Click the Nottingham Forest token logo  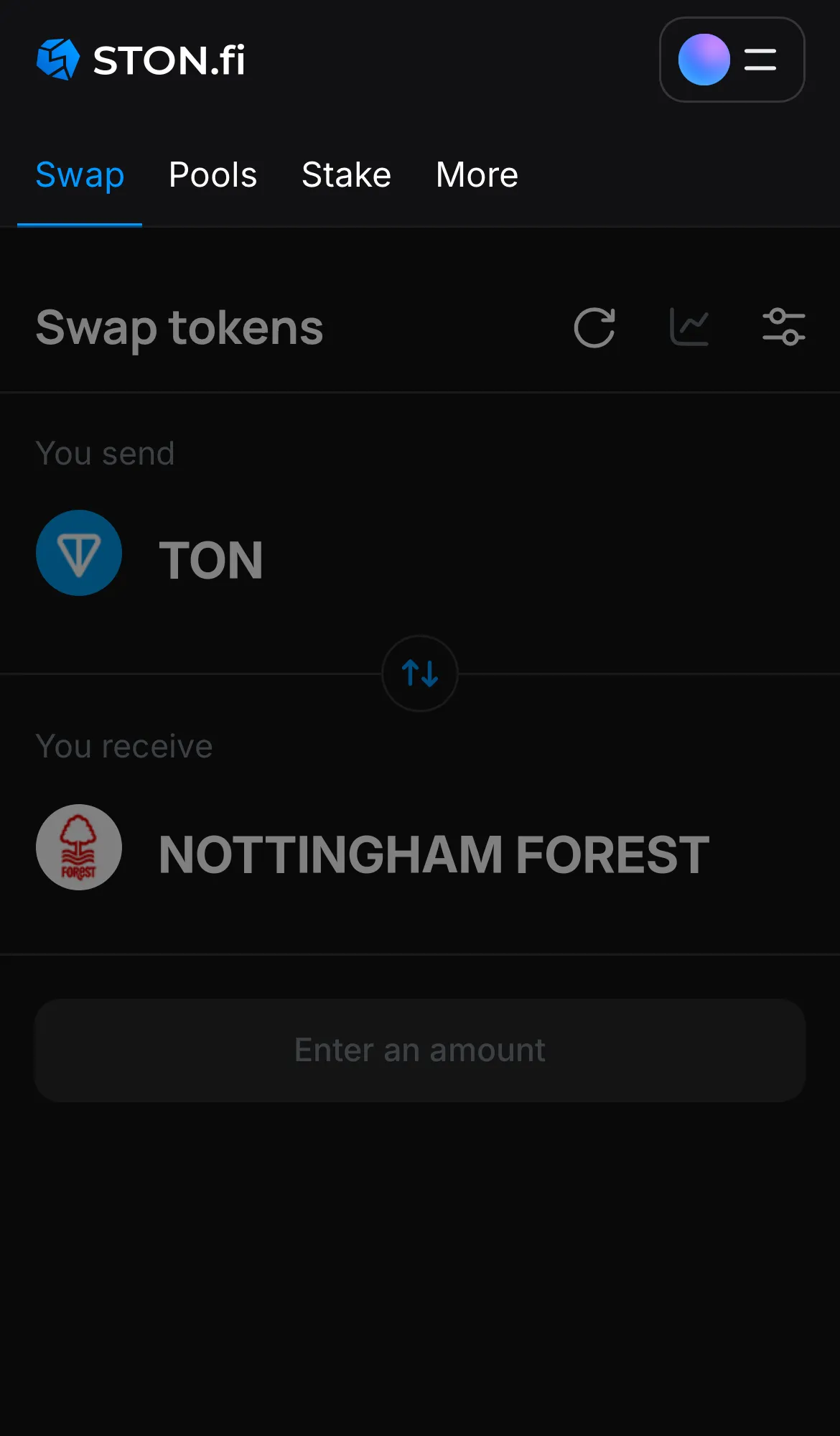(x=79, y=847)
